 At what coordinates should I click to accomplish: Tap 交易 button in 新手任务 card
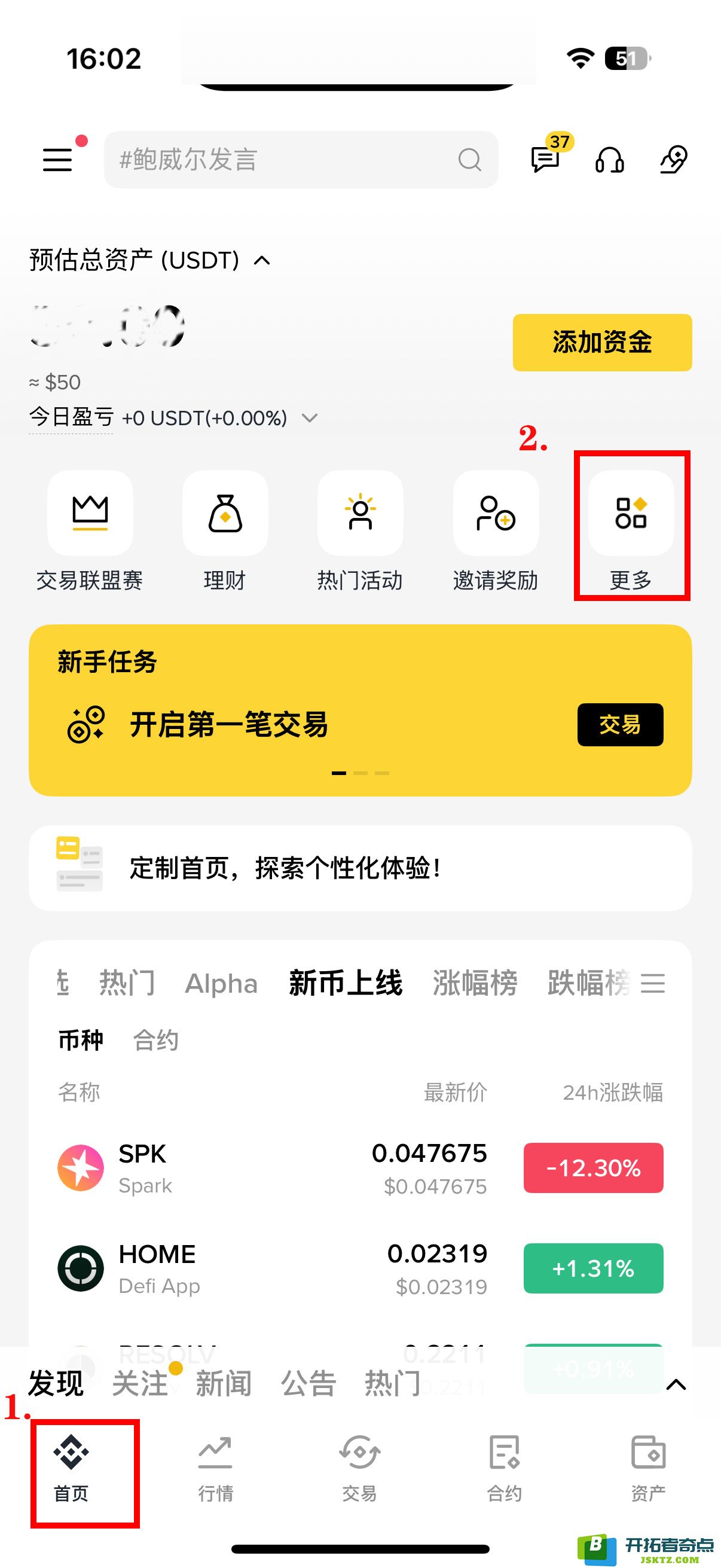pos(619,724)
